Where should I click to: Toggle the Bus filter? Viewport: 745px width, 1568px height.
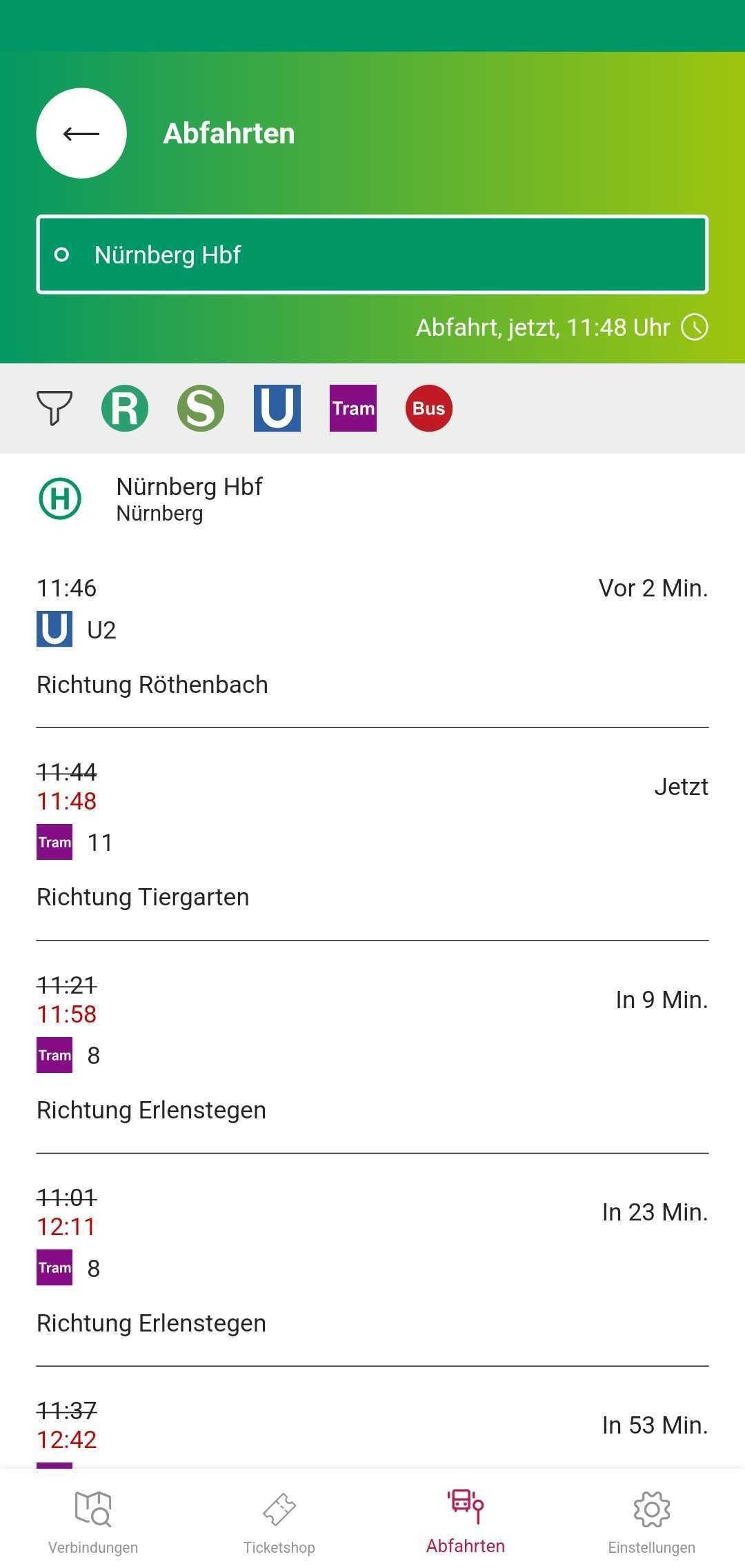coord(429,408)
